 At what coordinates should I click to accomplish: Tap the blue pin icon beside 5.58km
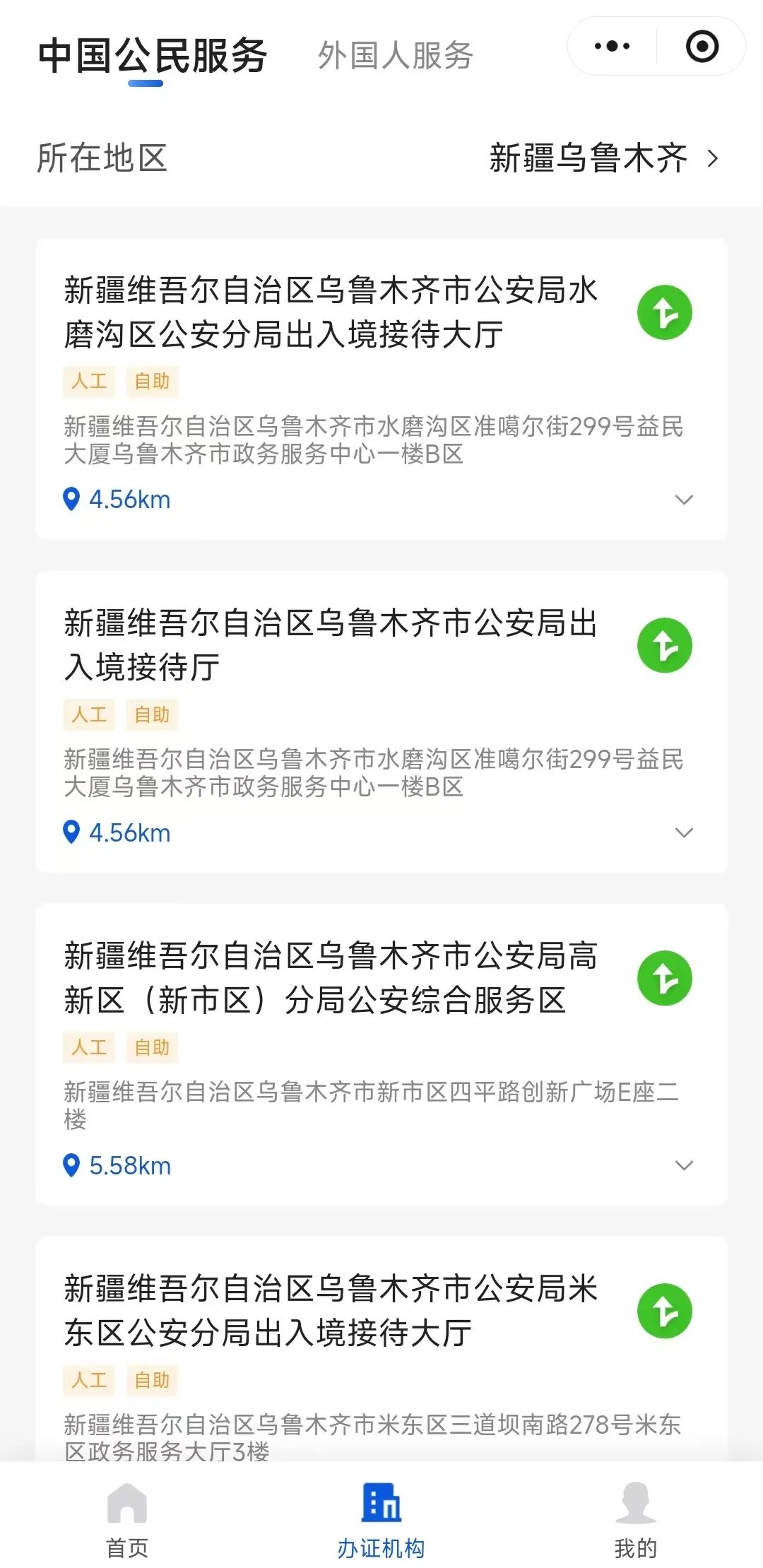point(71,1167)
